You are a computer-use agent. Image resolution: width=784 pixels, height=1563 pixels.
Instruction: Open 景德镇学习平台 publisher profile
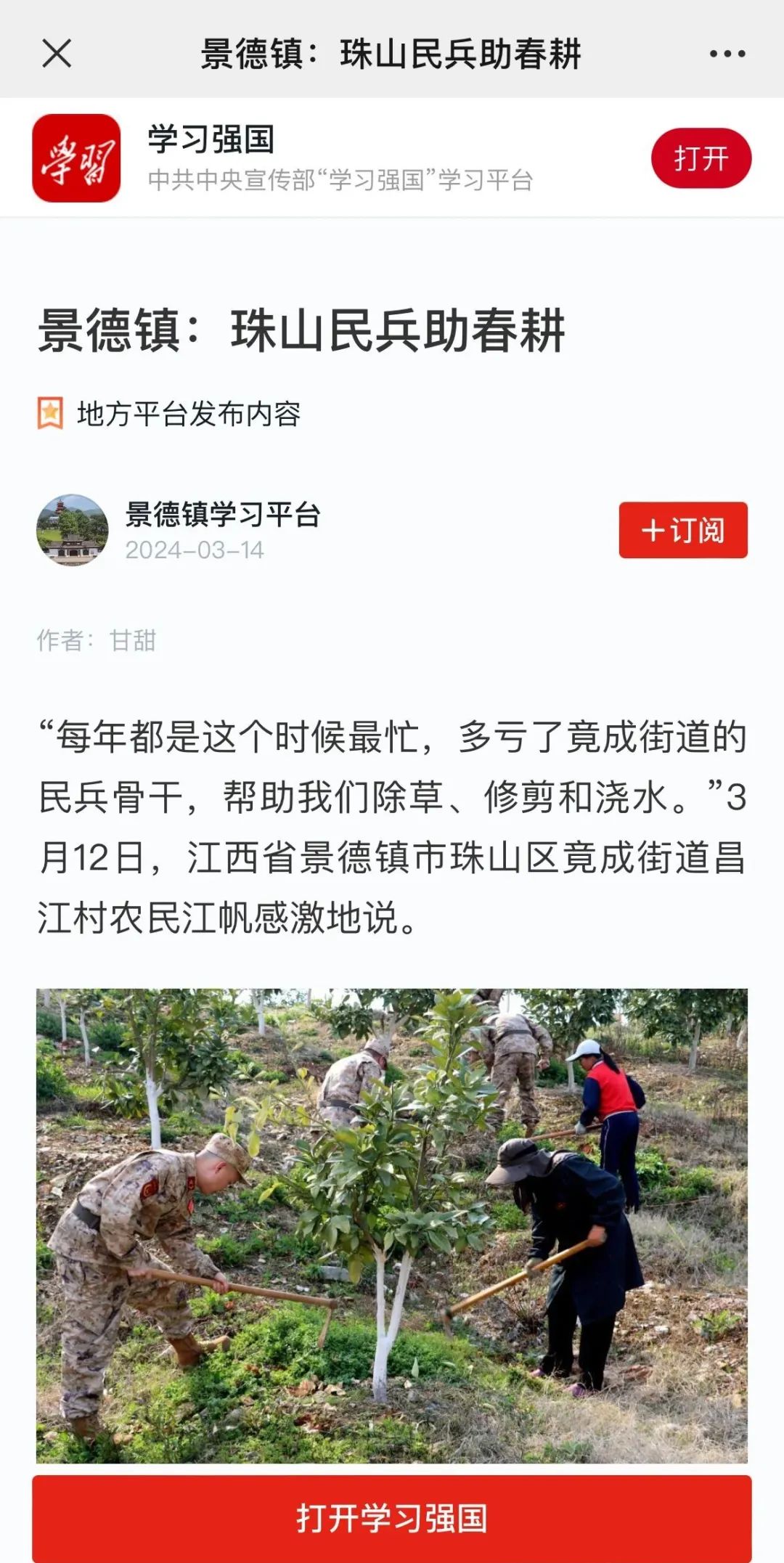click(x=222, y=515)
